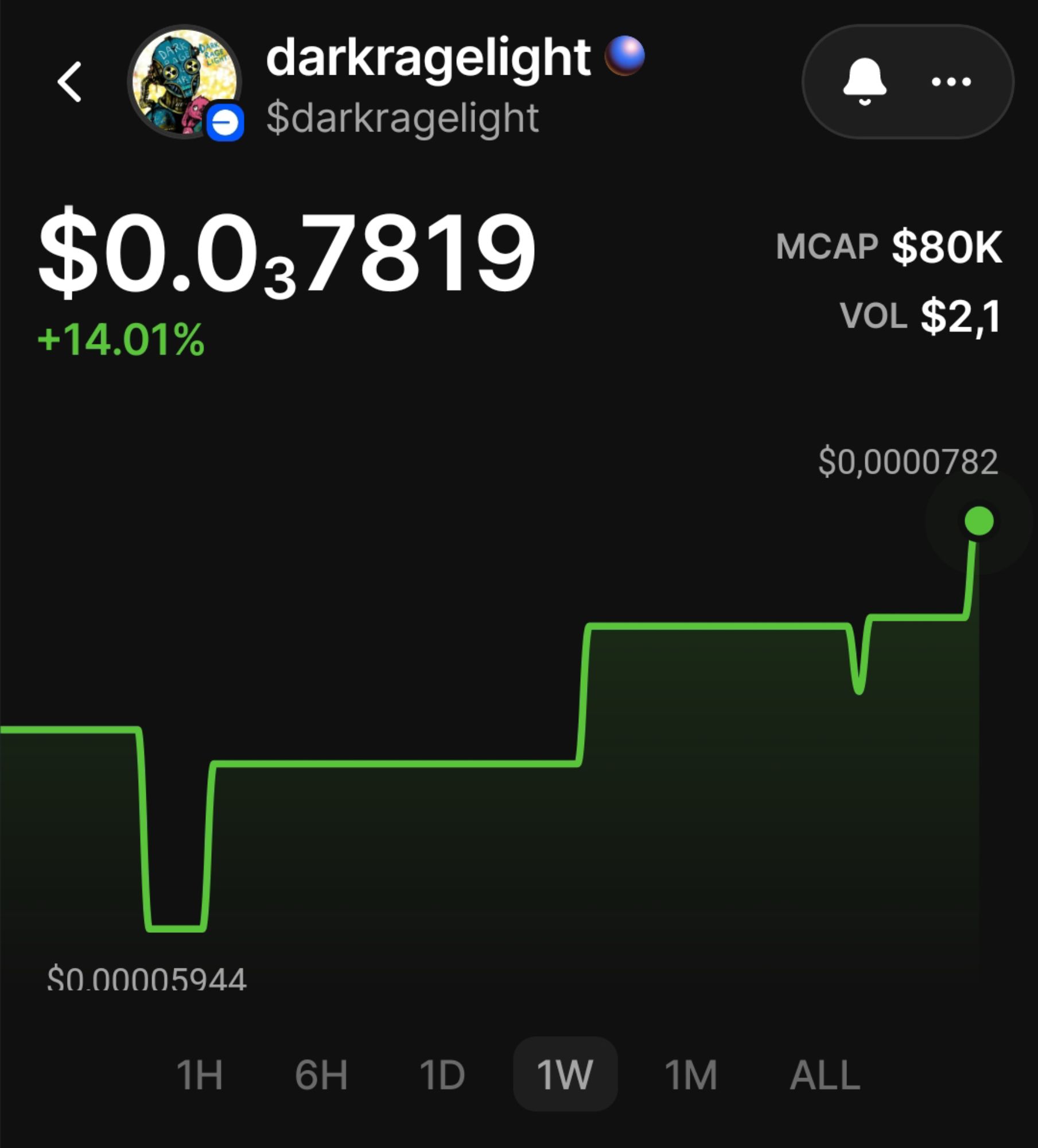Open the notifications bell
Screen dimensions: 1038x1148
864,82
